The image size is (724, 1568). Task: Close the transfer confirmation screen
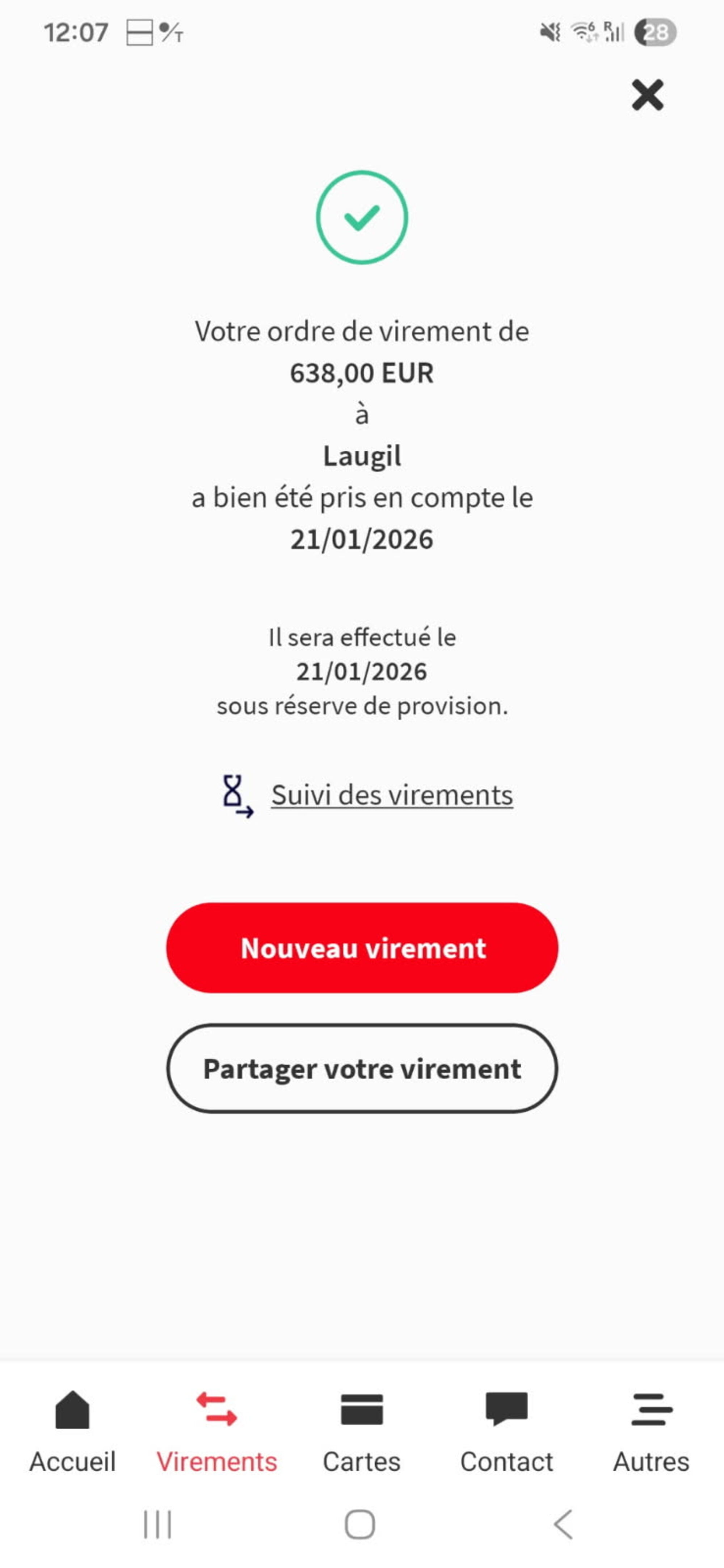pos(647,95)
